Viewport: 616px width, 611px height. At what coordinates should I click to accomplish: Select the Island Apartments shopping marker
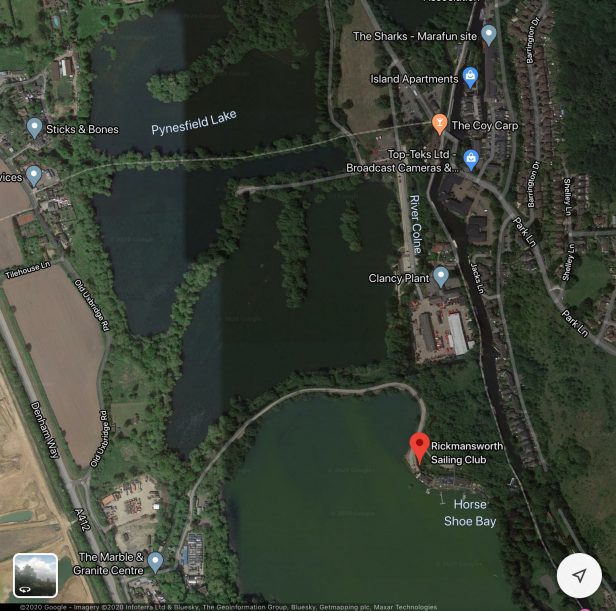[470, 77]
